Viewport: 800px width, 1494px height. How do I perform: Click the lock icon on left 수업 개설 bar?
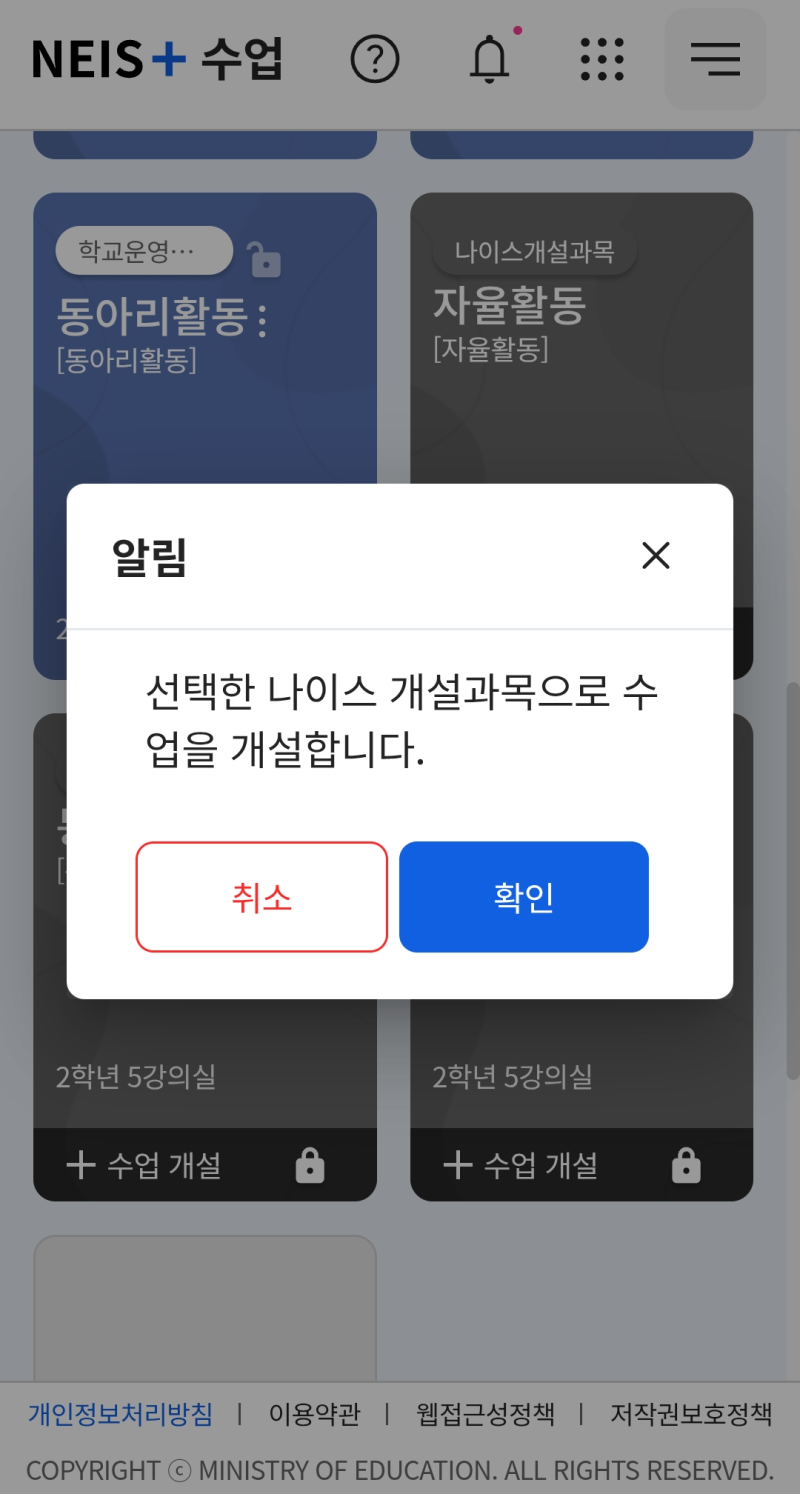310,1164
